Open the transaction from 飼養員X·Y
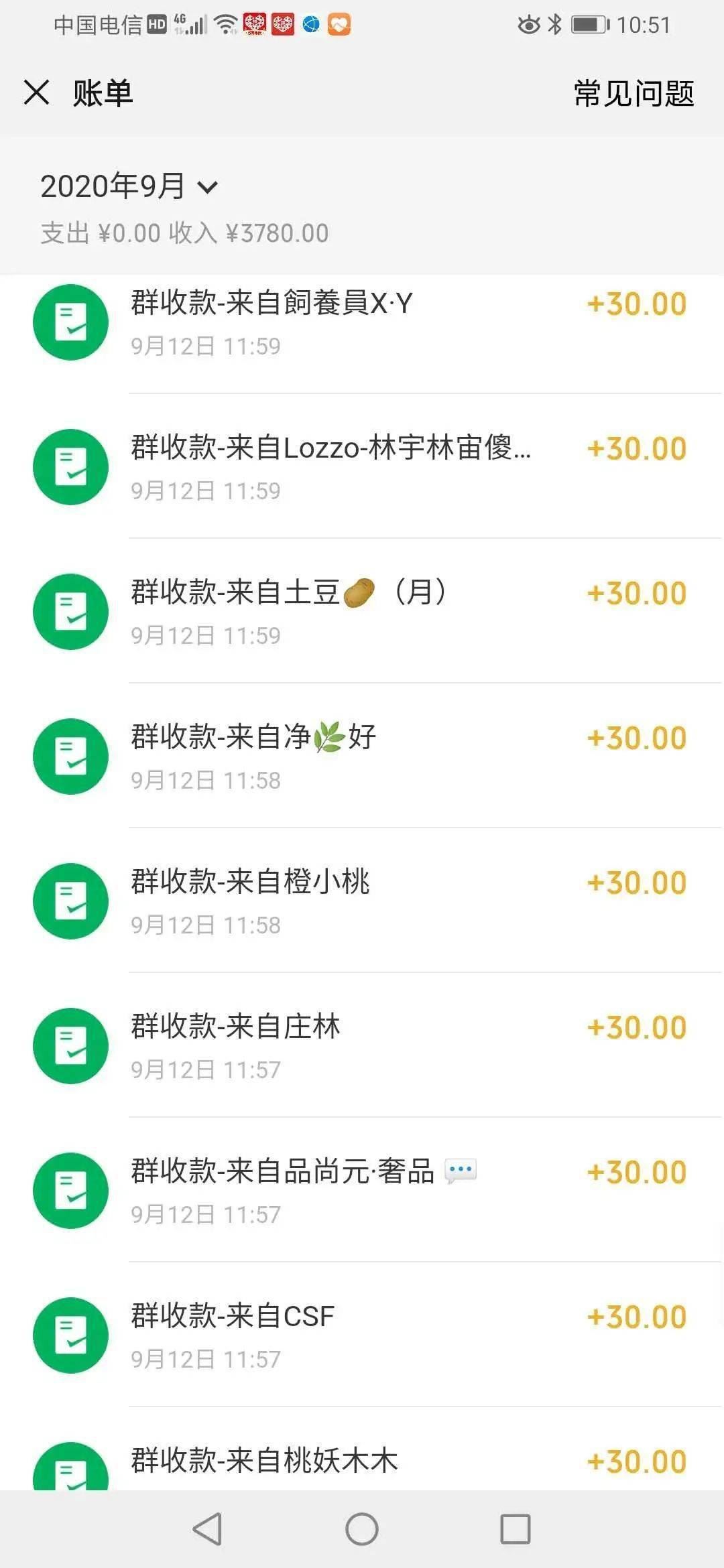The image size is (724, 1568). [x=70, y=322]
